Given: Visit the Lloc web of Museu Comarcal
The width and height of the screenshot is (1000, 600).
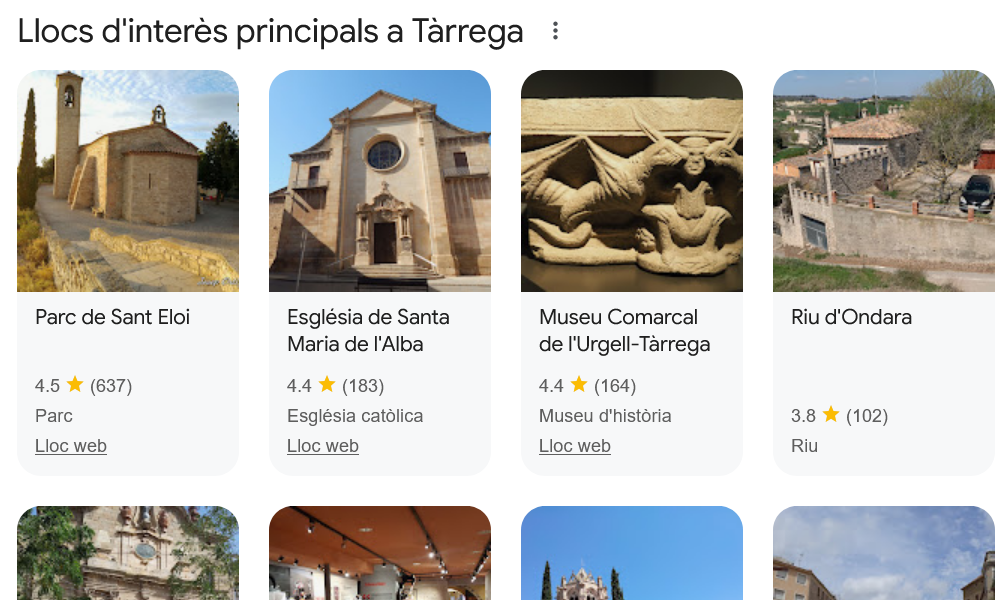Looking at the screenshot, I should [575, 446].
